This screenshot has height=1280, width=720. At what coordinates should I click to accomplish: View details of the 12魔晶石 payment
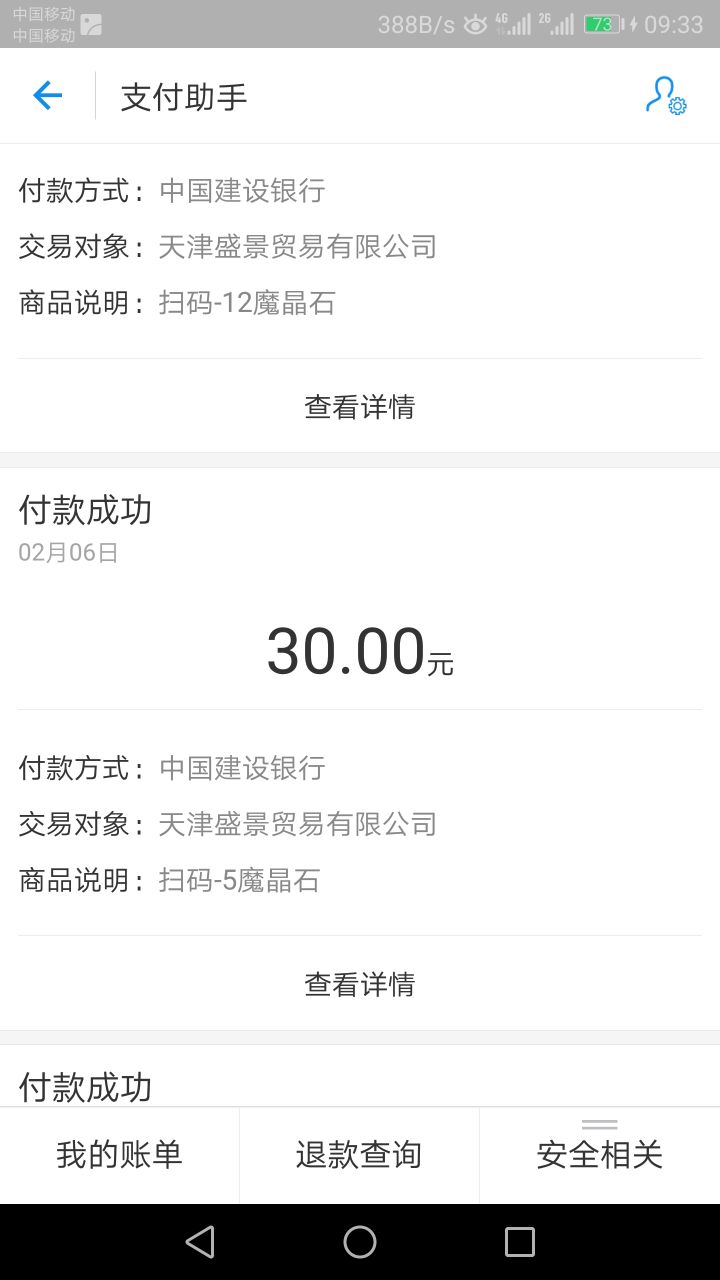(x=360, y=406)
